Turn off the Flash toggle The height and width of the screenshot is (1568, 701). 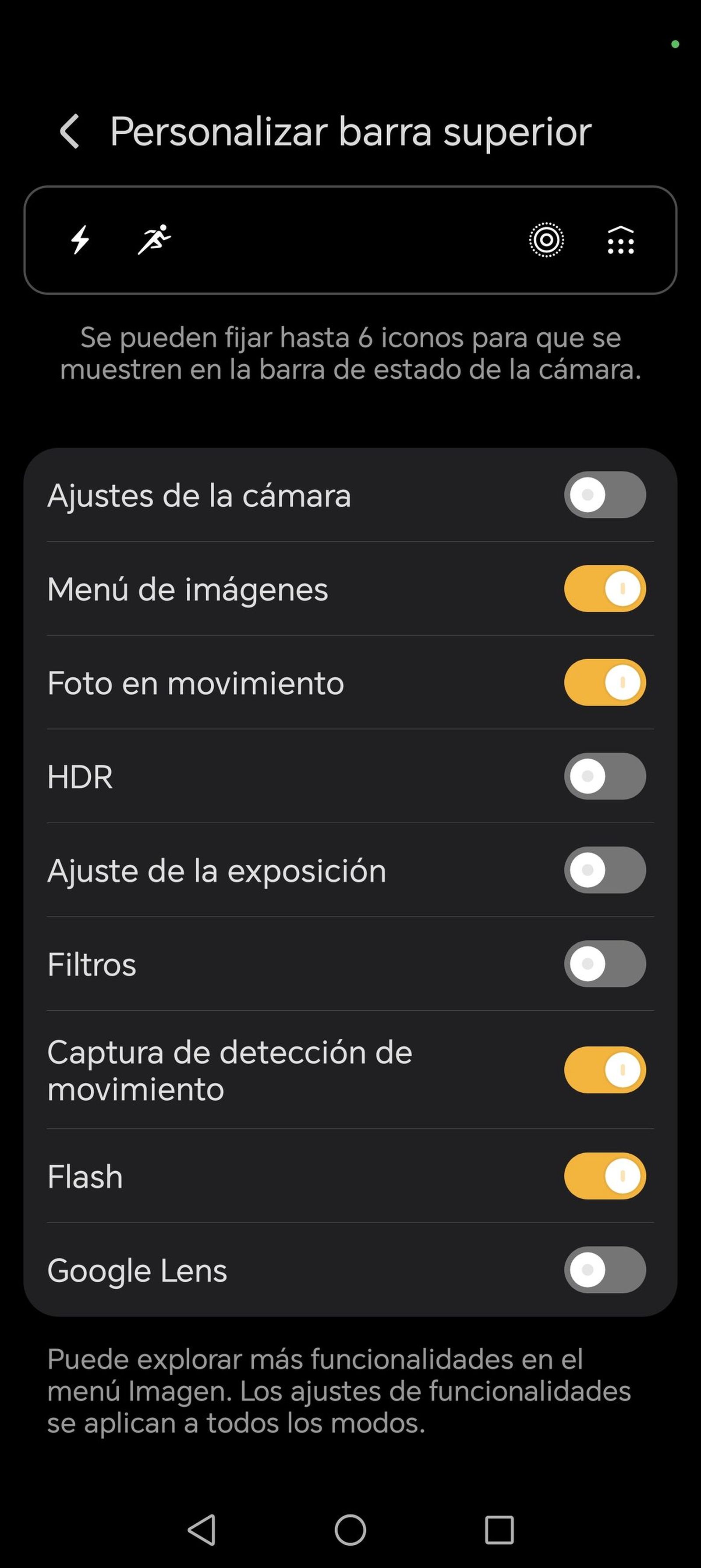click(605, 1175)
